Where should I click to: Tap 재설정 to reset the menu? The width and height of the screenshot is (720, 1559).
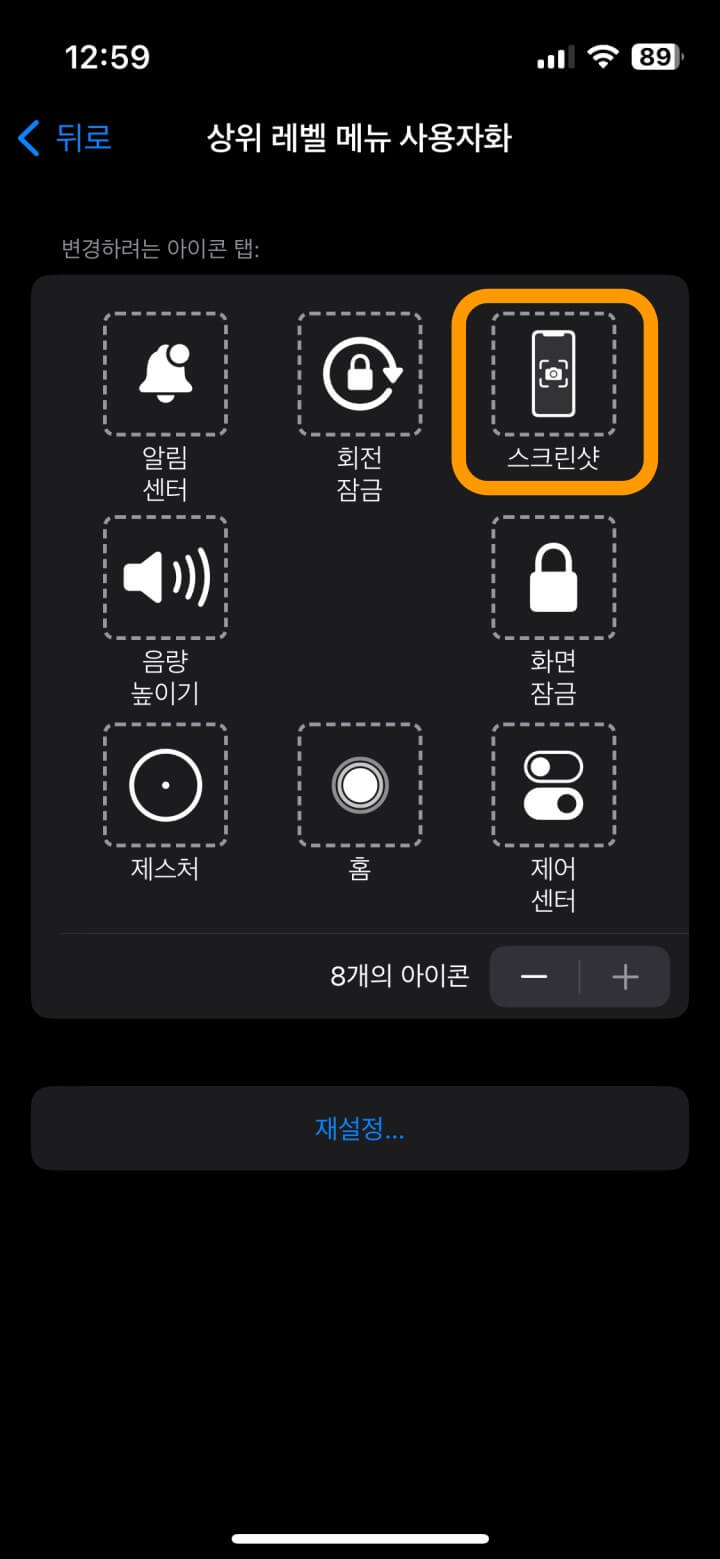coord(359,1128)
